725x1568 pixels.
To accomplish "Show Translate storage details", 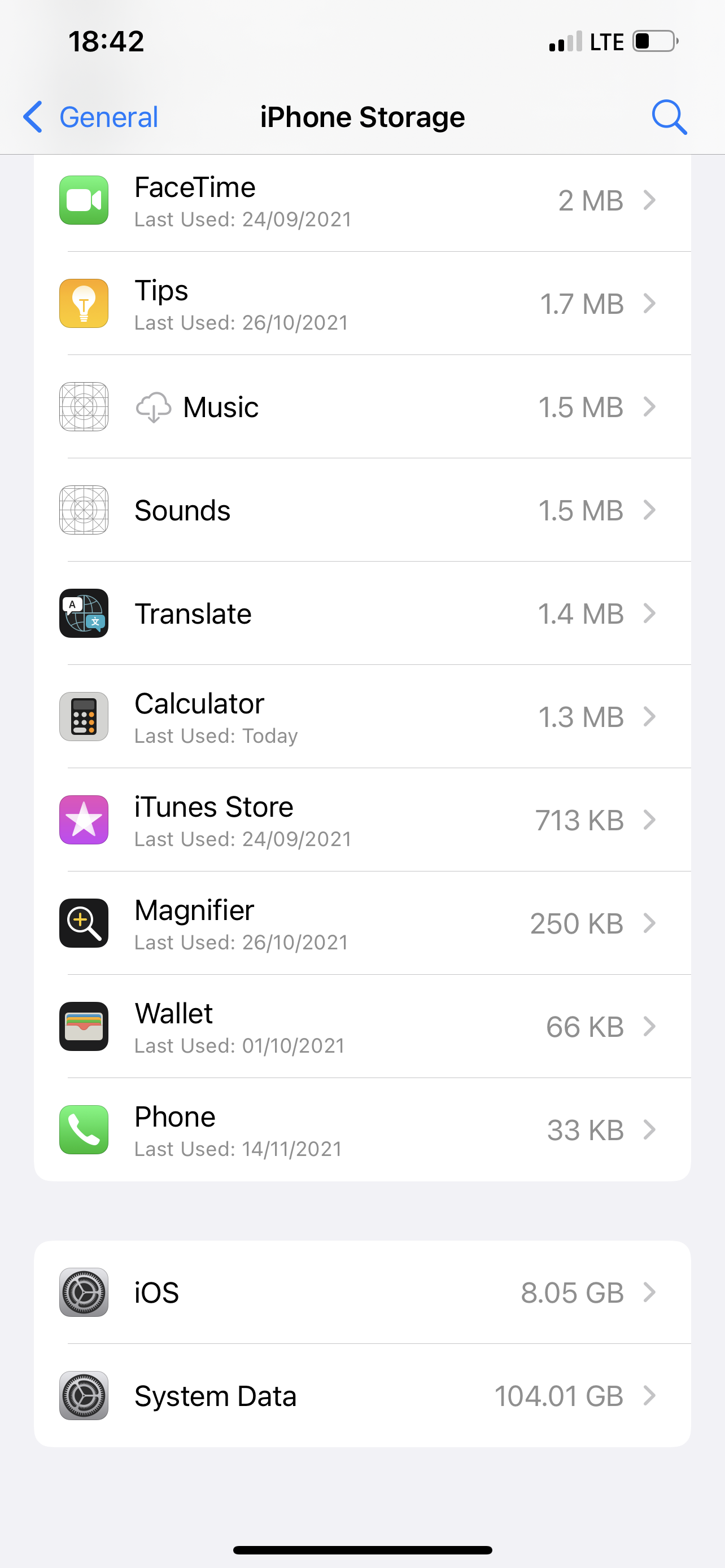I will tap(362, 614).
